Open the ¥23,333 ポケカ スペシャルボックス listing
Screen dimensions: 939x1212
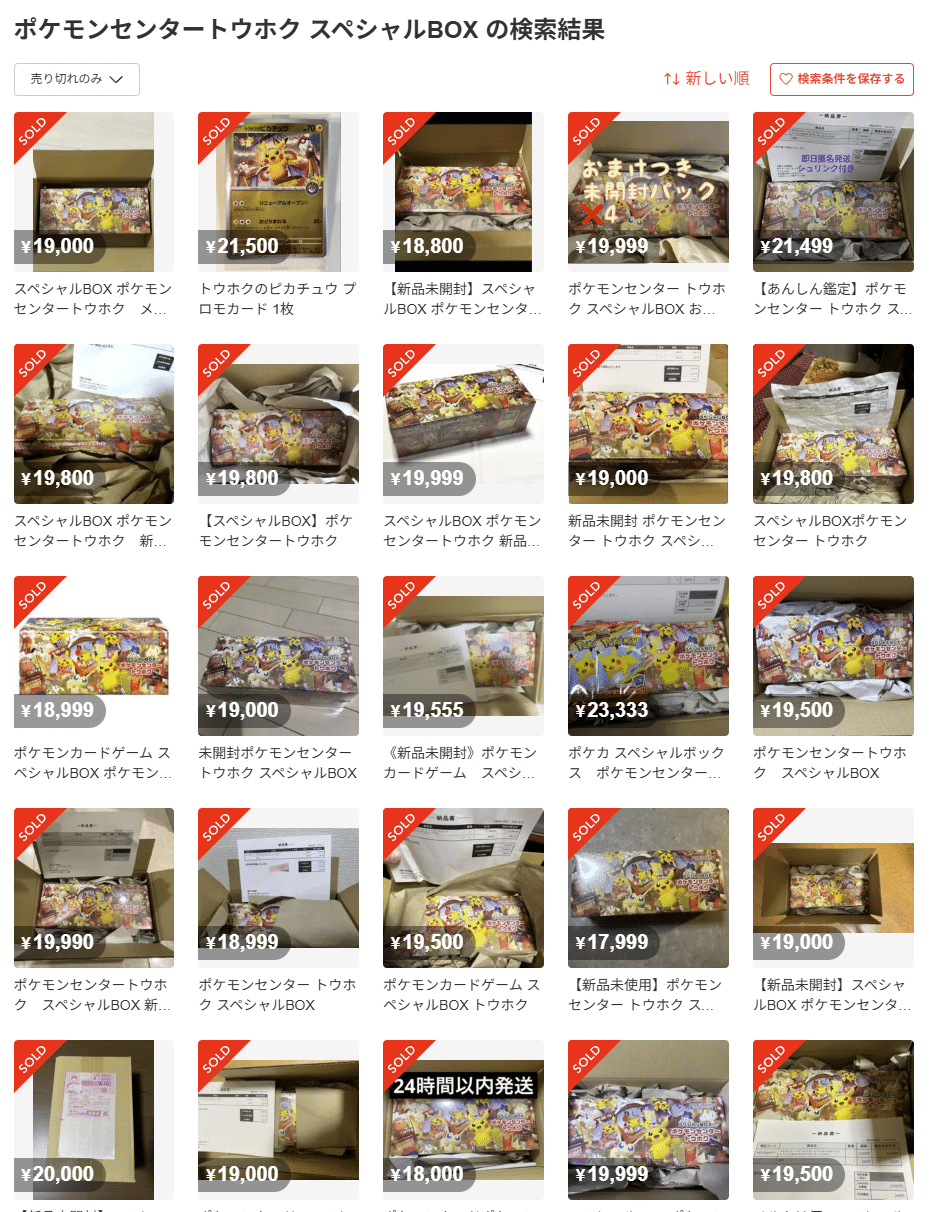click(x=648, y=656)
